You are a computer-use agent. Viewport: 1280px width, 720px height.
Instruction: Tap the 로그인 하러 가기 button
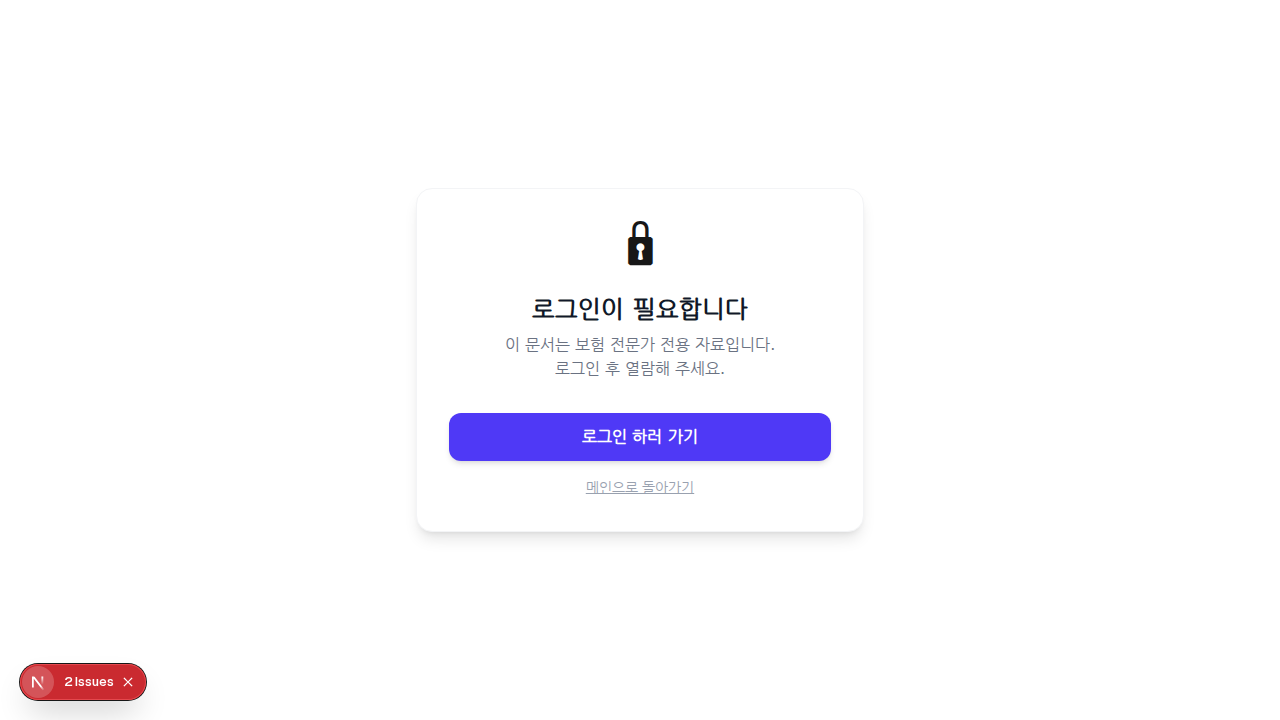(x=639, y=437)
